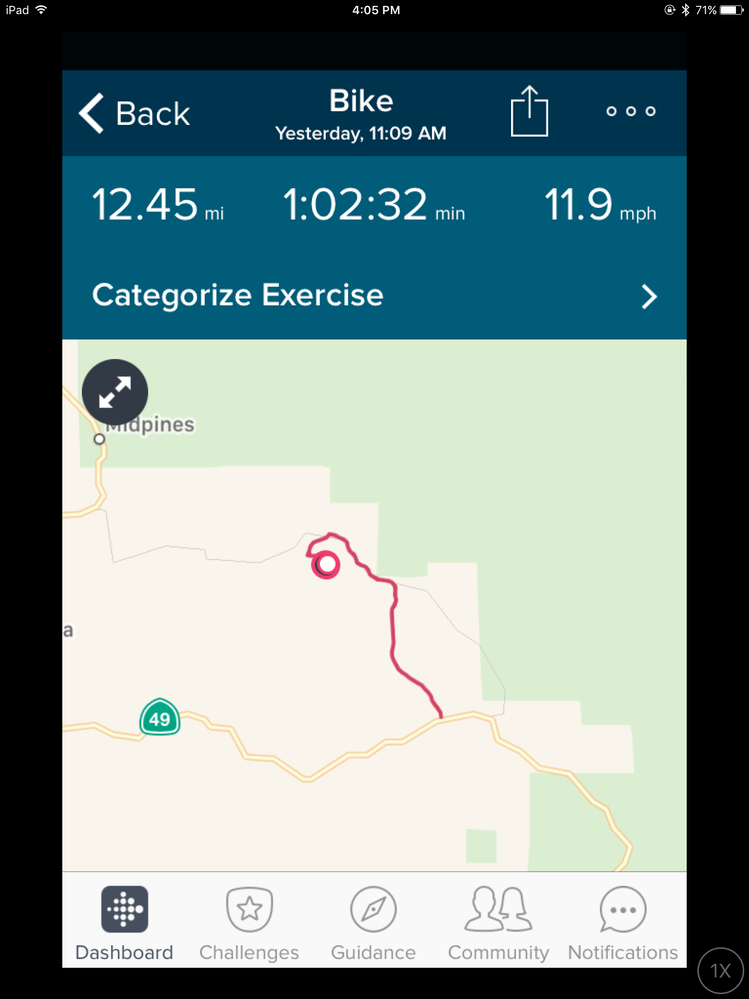
Task: Open the three-dot overflow menu
Action: (x=631, y=111)
